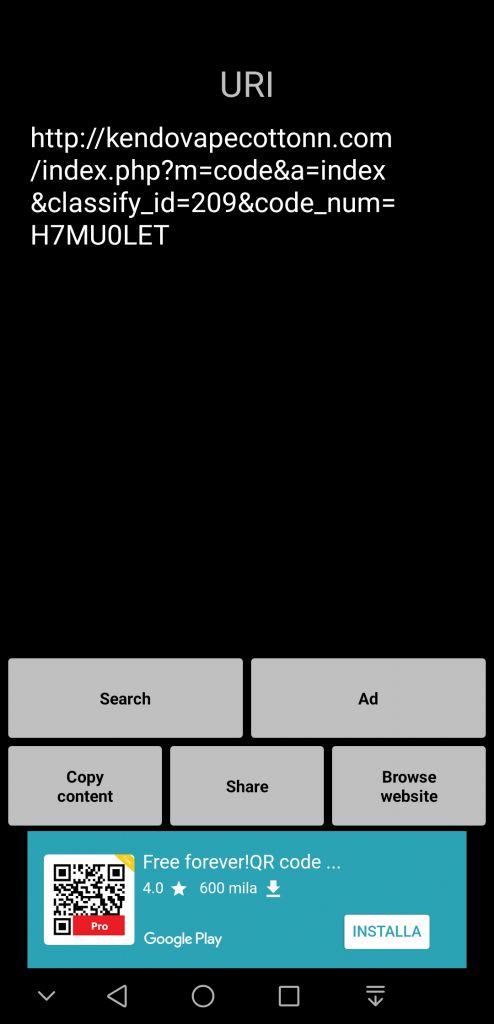
Task: Tap INSTALLA on the QR code ad
Action: (x=387, y=931)
